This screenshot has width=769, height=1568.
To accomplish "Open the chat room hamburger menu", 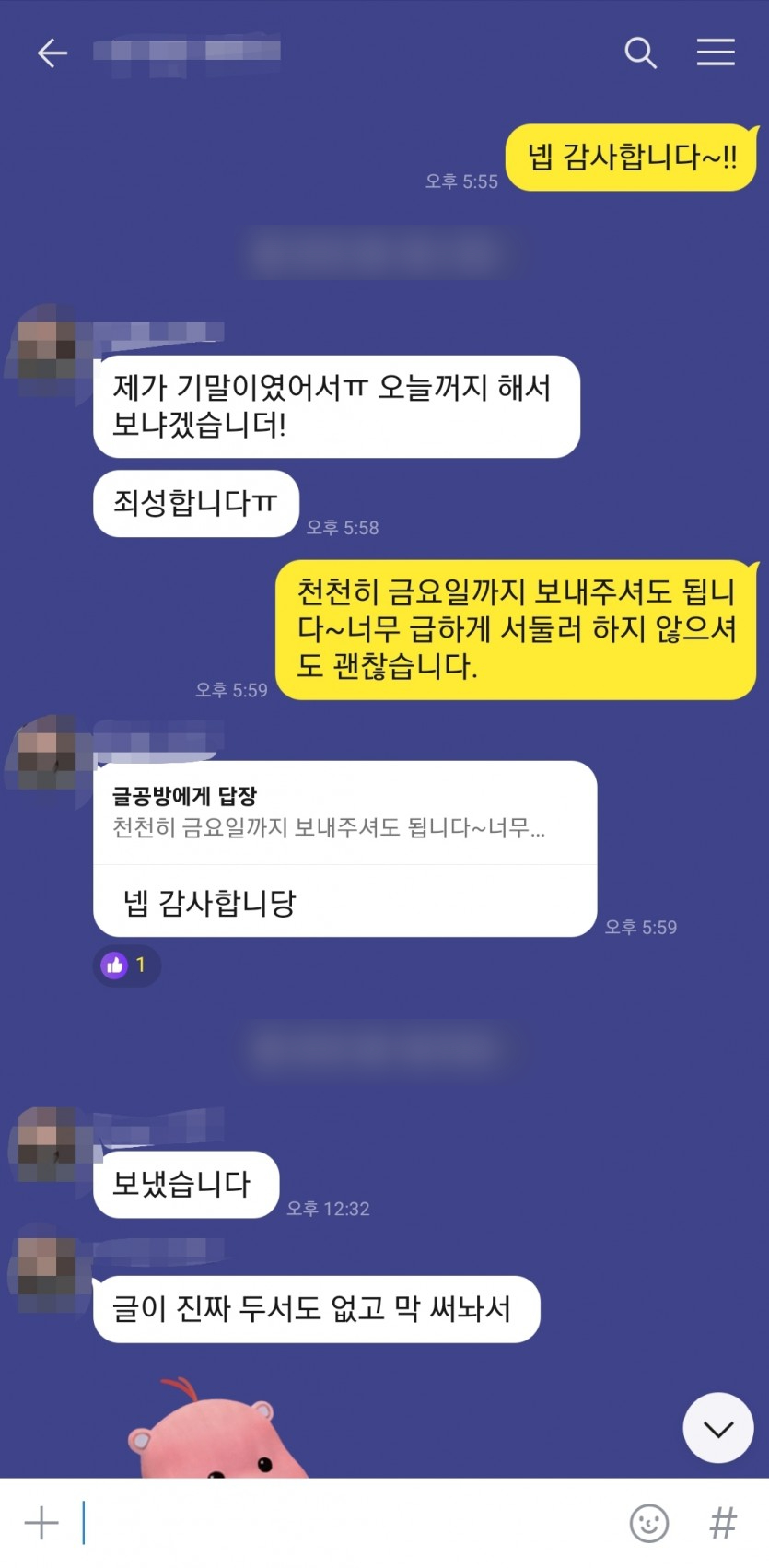I will [x=716, y=53].
